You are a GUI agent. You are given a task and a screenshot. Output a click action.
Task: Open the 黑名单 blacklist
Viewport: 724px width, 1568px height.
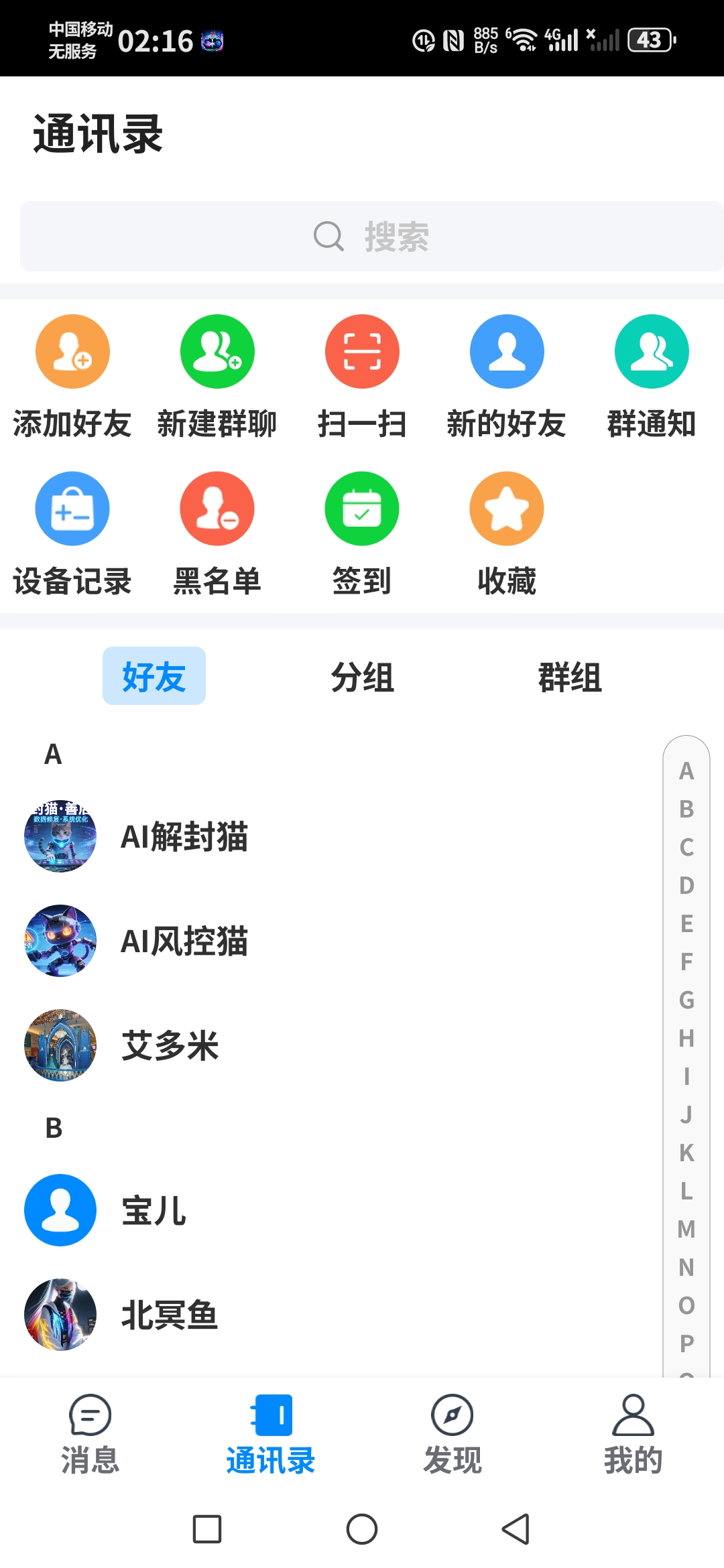click(217, 509)
